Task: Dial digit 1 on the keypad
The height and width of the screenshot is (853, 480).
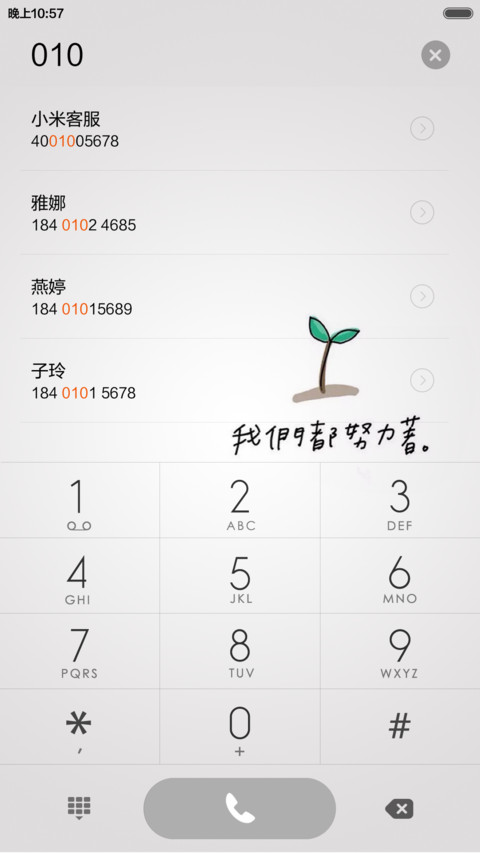Action: point(79,500)
